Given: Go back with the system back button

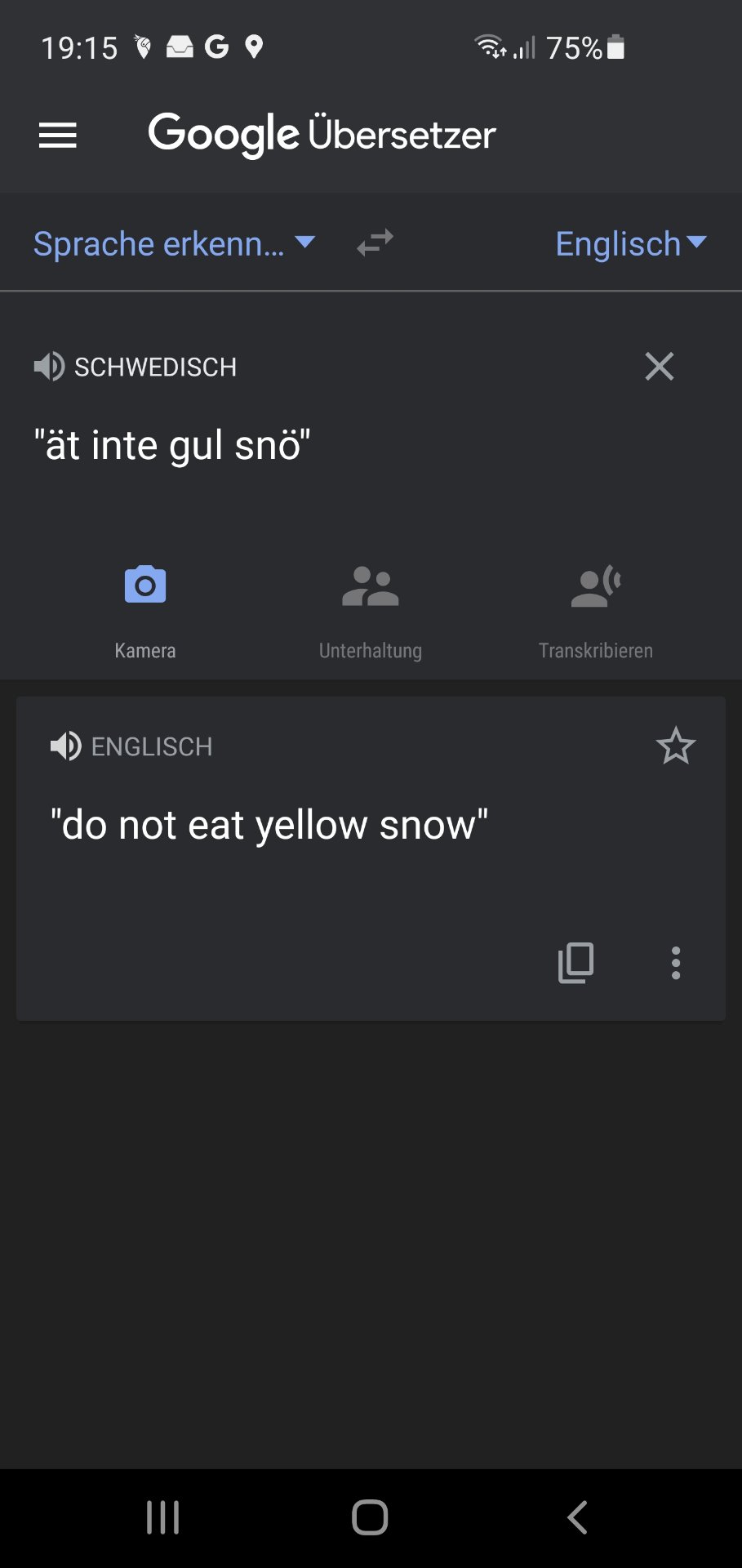Looking at the screenshot, I should [x=577, y=1517].
